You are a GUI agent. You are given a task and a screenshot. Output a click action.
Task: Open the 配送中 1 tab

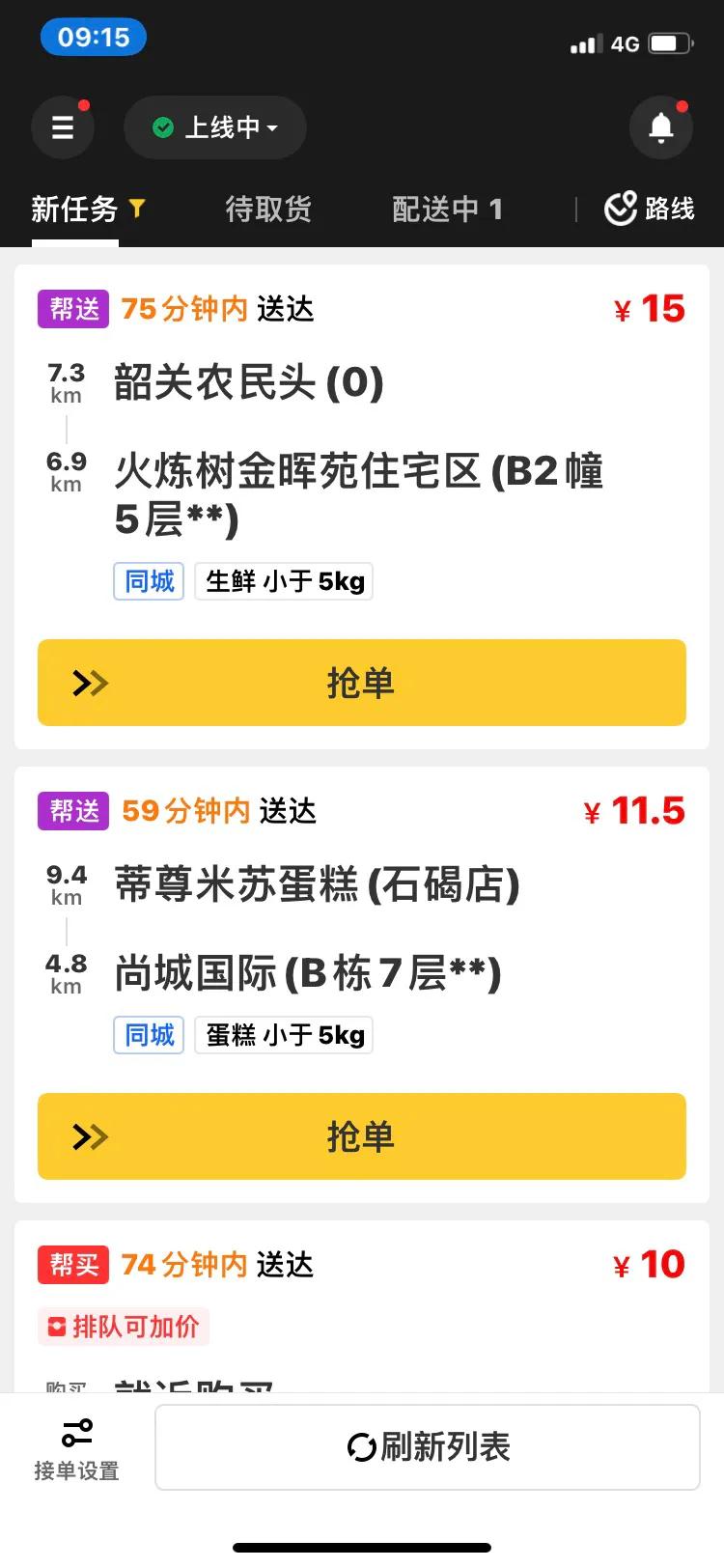point(448,209)
